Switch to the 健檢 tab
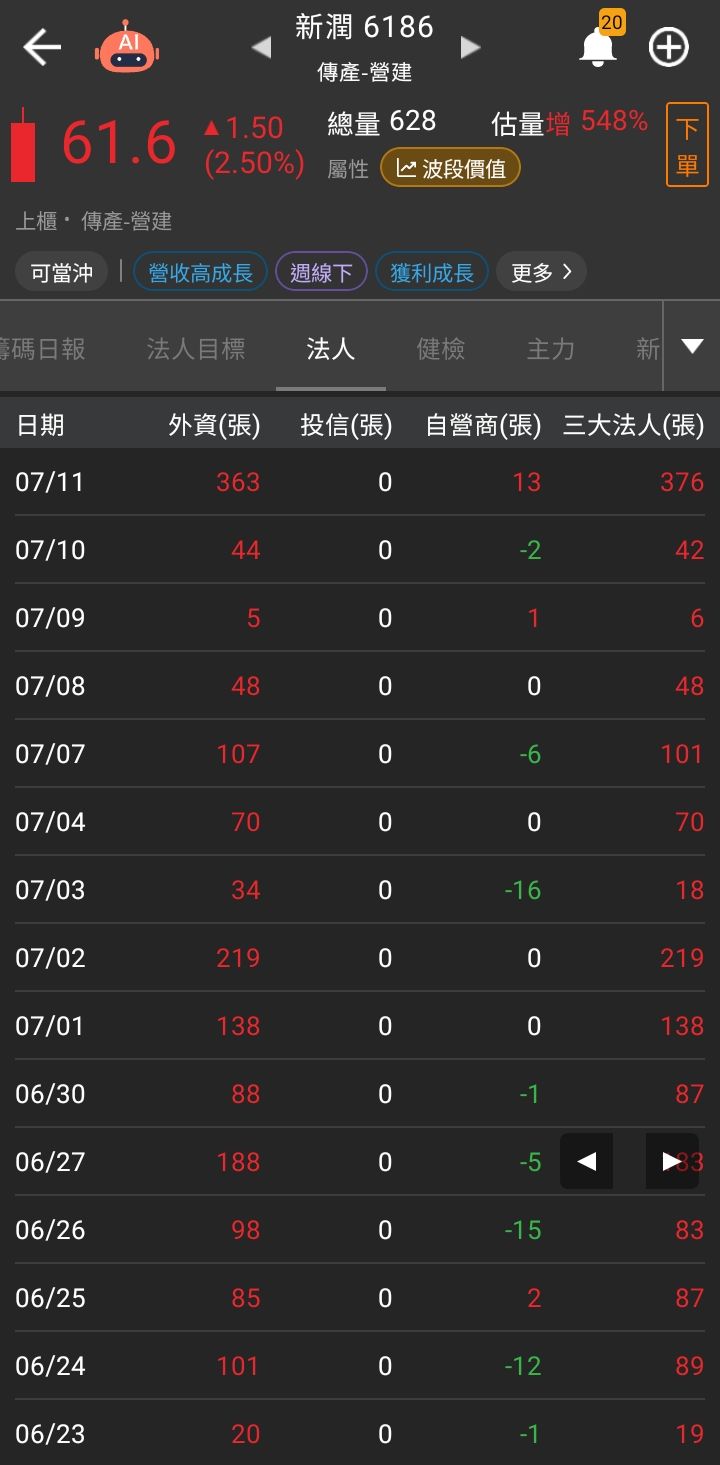Screen dimensions: 720x1465 coord(441,348)
